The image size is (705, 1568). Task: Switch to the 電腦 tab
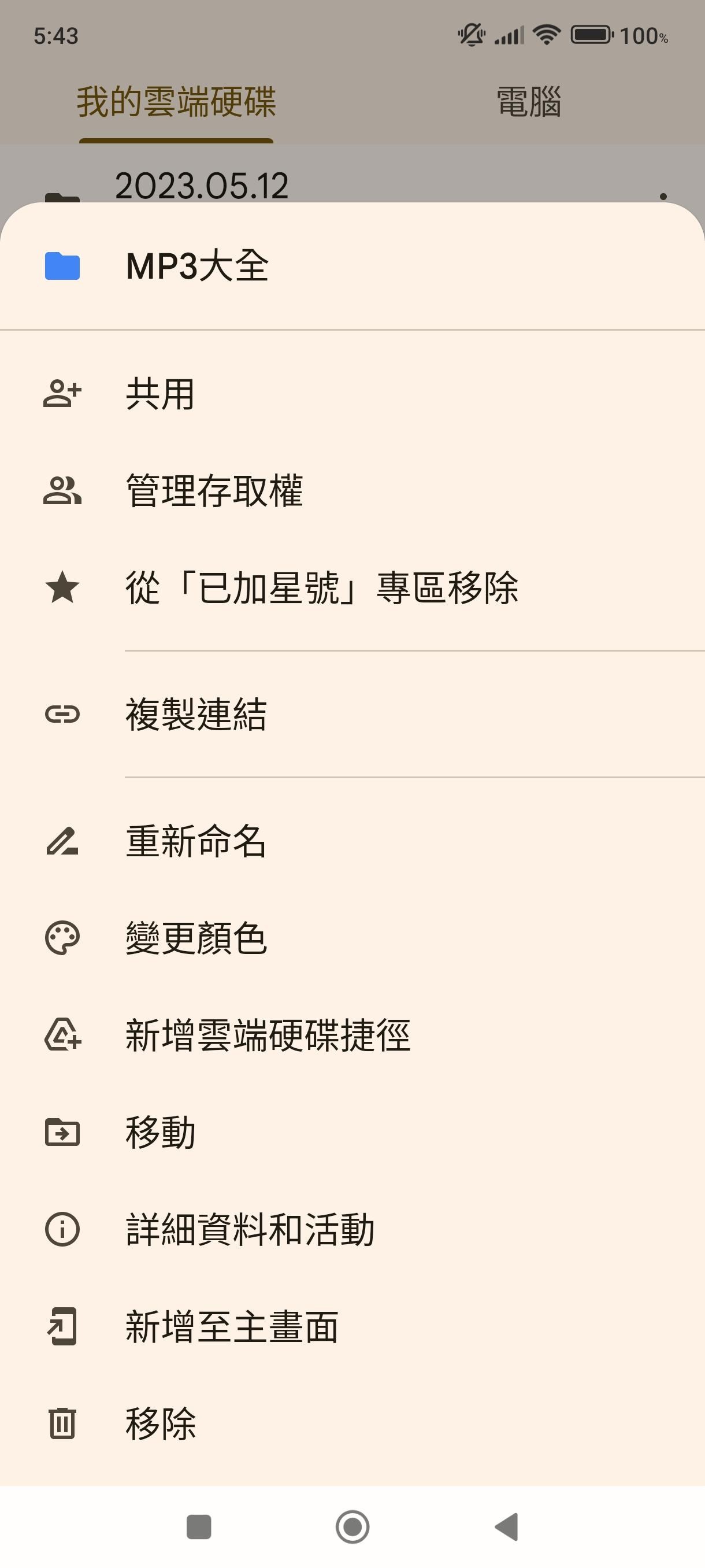528,102
